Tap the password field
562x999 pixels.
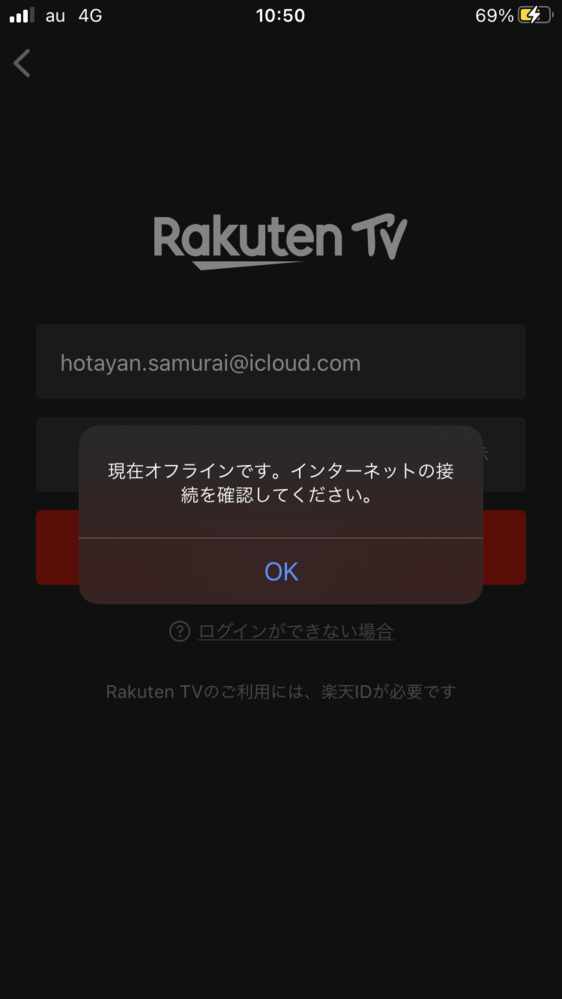pyautogui.click(x=280, y=454)
